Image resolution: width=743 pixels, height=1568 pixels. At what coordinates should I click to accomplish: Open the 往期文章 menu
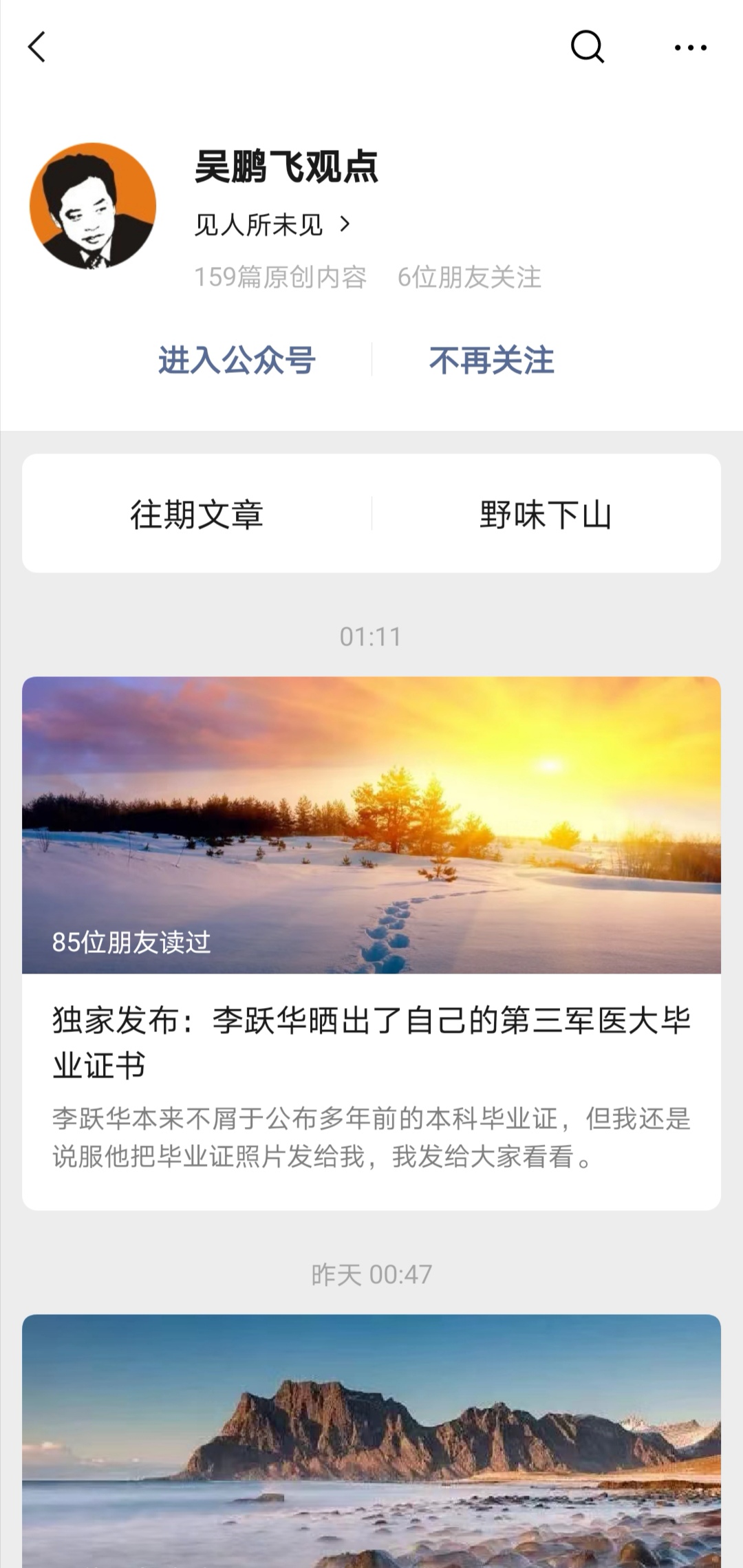(x=197, y=514)
